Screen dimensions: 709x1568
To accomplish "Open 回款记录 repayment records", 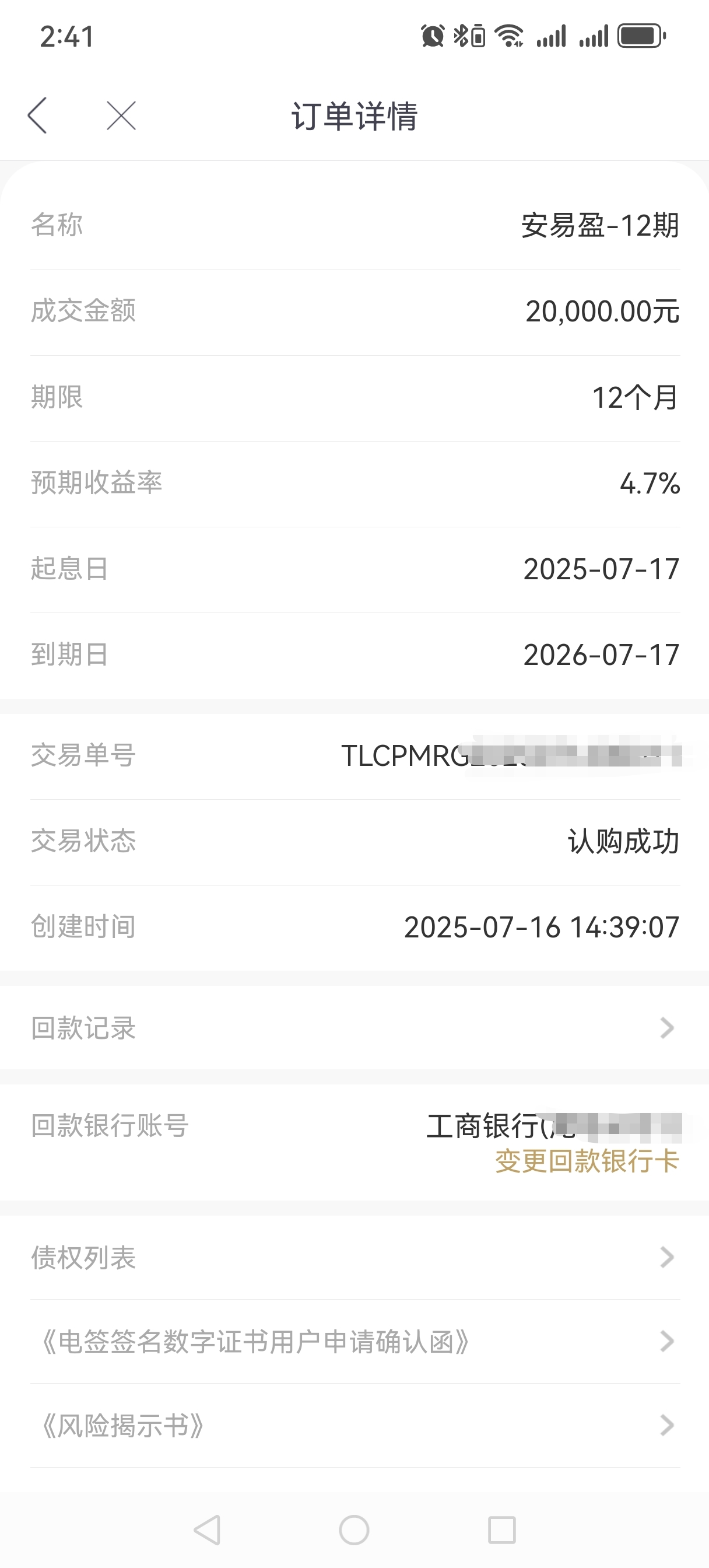I will coord(354,1027).
